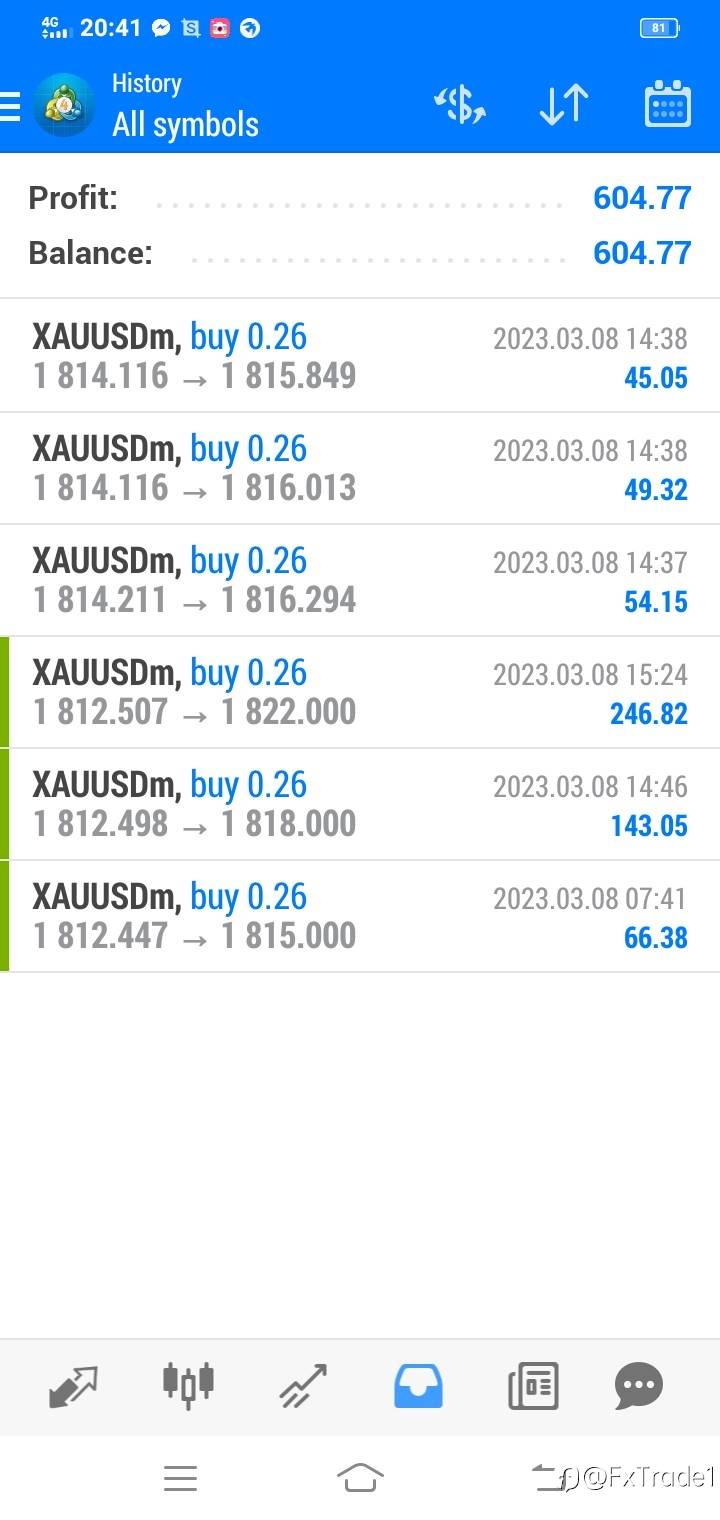Screen dimensions: 720x1520
Task: Switch to the Quotes tab
Action: click(74, 1387)
